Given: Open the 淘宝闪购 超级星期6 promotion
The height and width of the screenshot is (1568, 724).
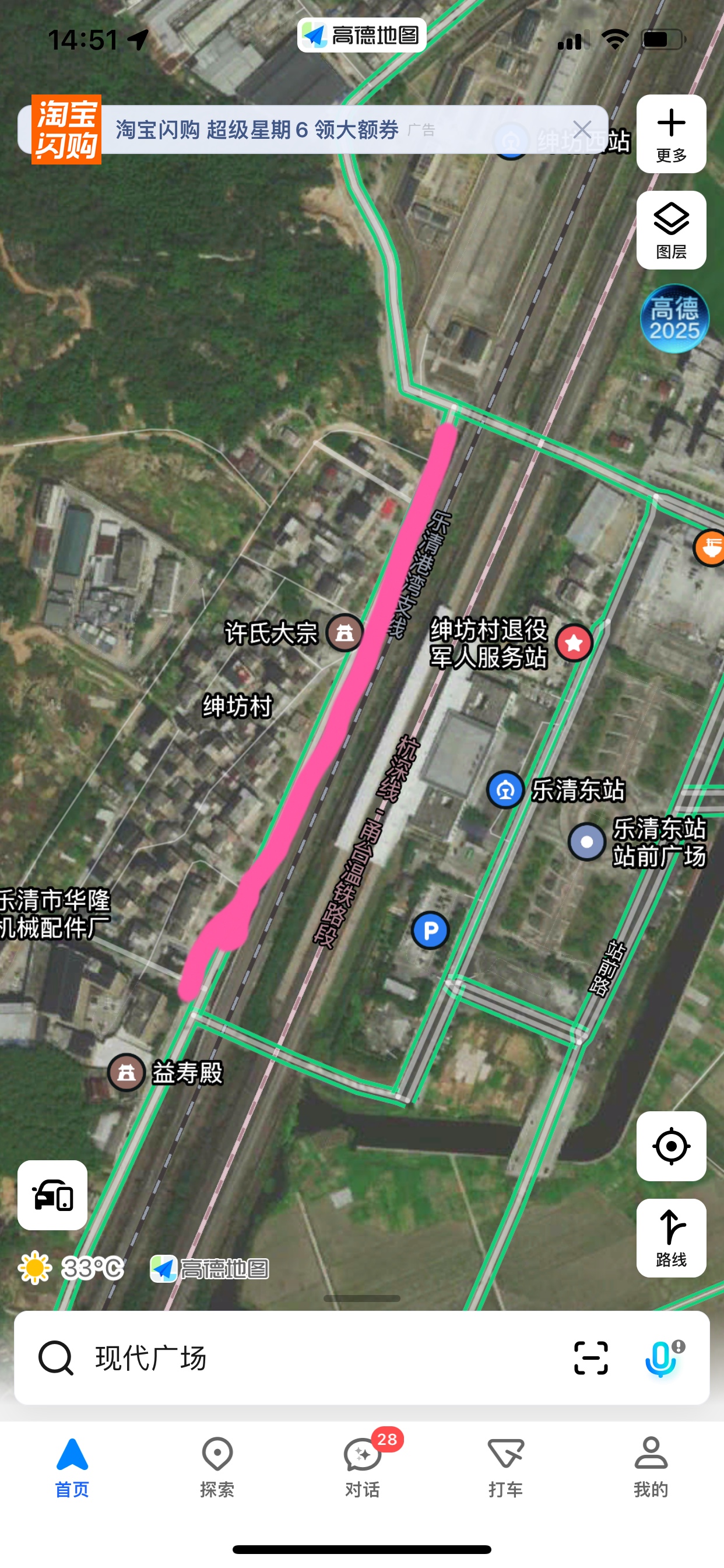Looking at the screenshot, I should point(255,129).
